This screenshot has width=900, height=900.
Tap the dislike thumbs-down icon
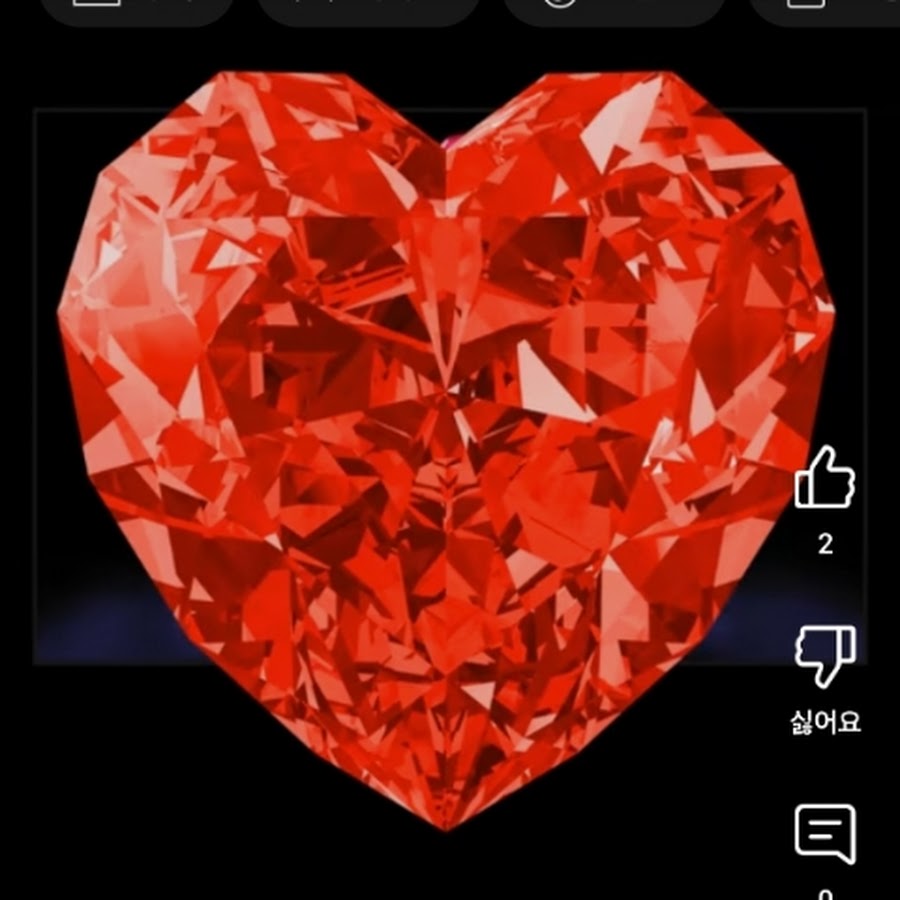825,655
